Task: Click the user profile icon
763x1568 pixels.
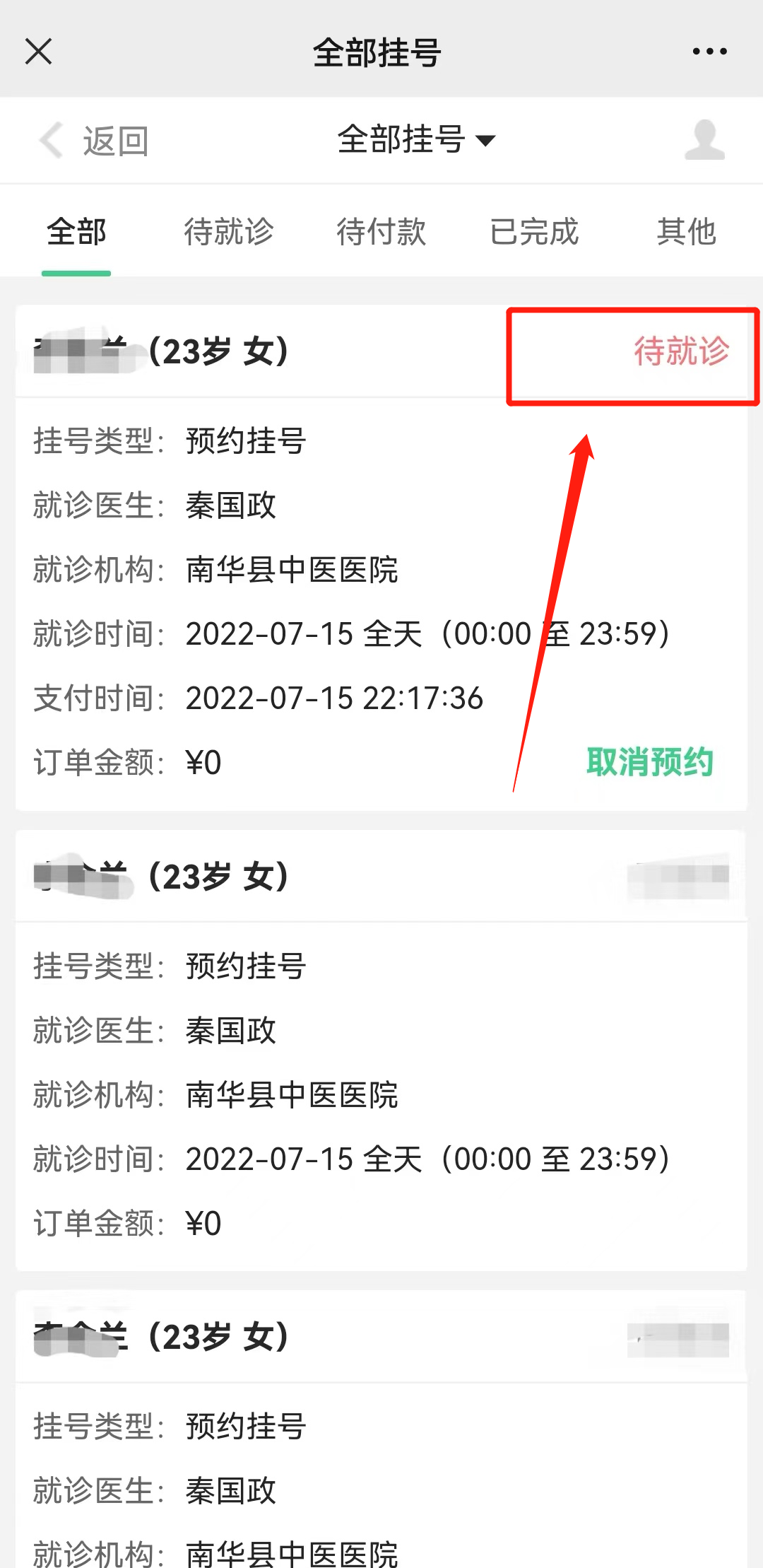Action: click(704, 140)
